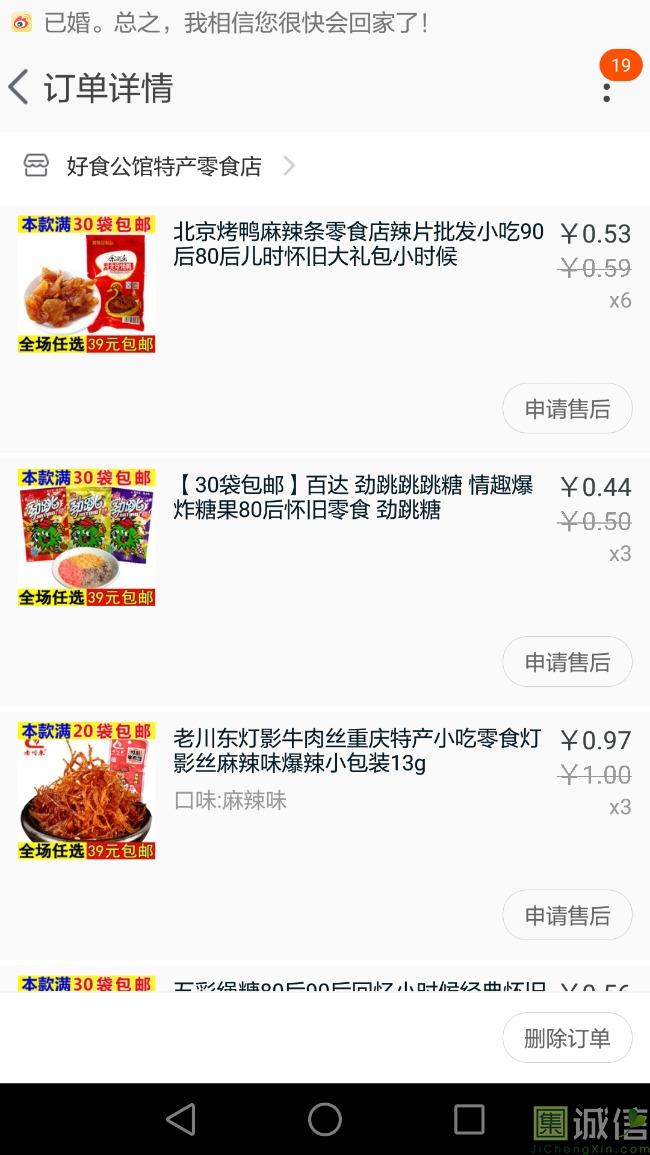The width and height of the screenshot is (650, 1155).
Task: Apply for after-sales on 北京烤鸭麻辣条
Action: click(x=567, y=408)
